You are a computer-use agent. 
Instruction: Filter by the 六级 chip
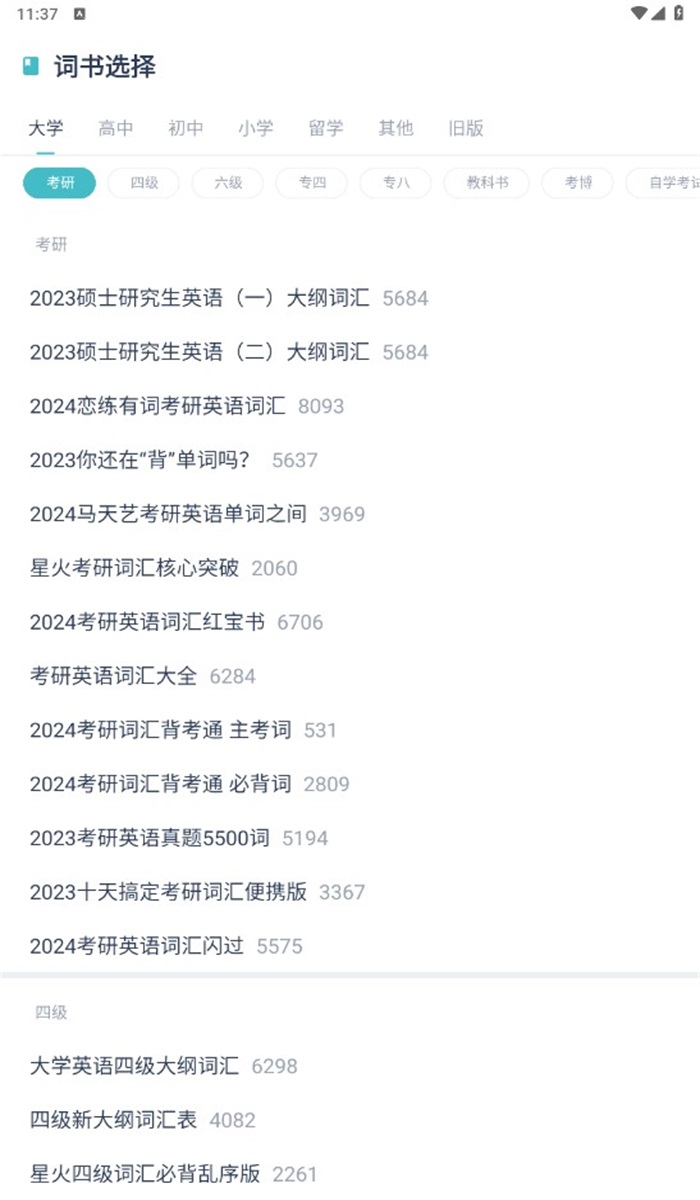(228, 183)
